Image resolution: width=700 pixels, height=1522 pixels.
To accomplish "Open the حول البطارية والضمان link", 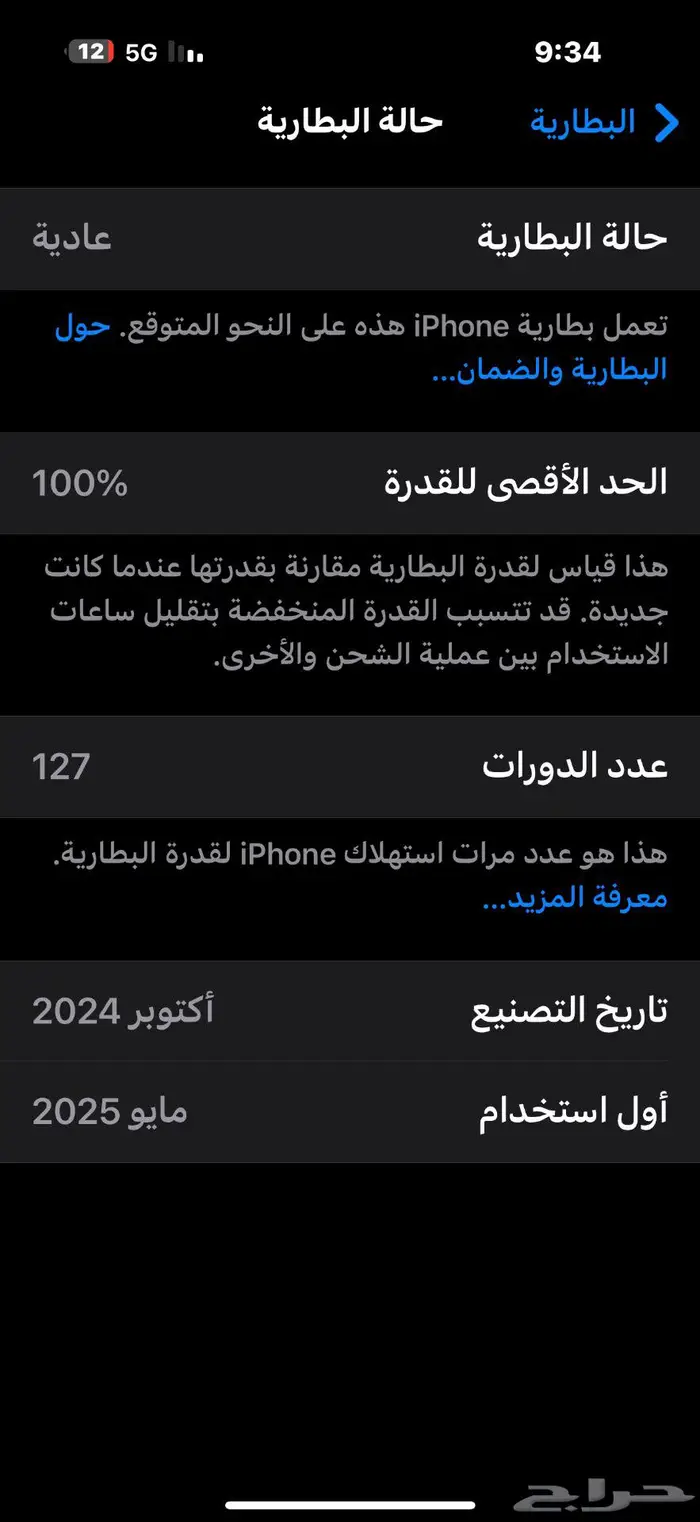I will point(550,371).
